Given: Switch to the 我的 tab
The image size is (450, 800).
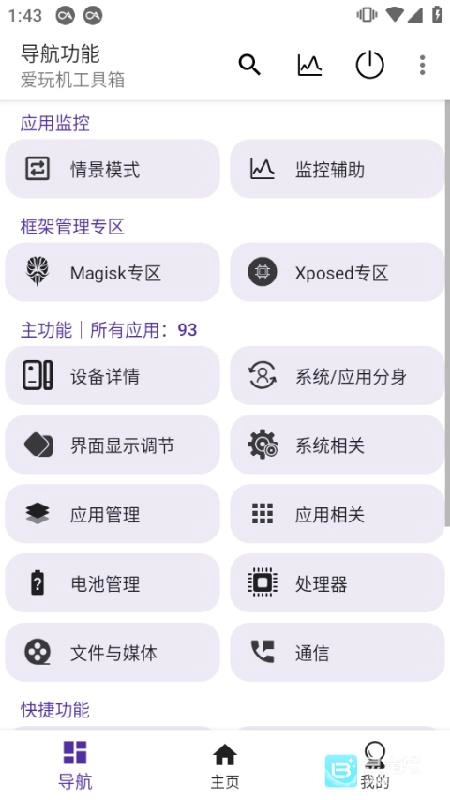Looking at the screenshot, I should [374, 765].
